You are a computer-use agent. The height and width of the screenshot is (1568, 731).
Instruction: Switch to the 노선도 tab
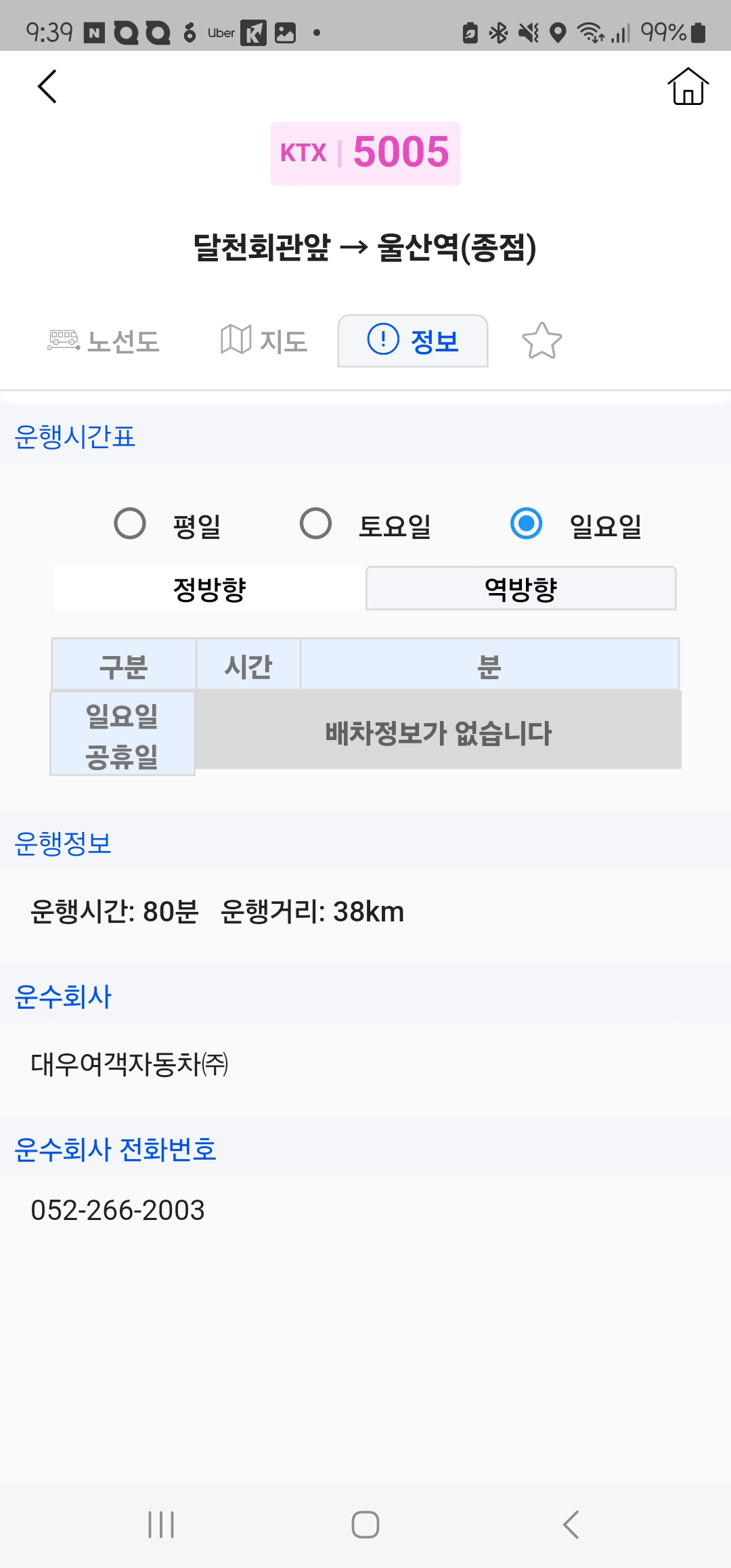104,341
